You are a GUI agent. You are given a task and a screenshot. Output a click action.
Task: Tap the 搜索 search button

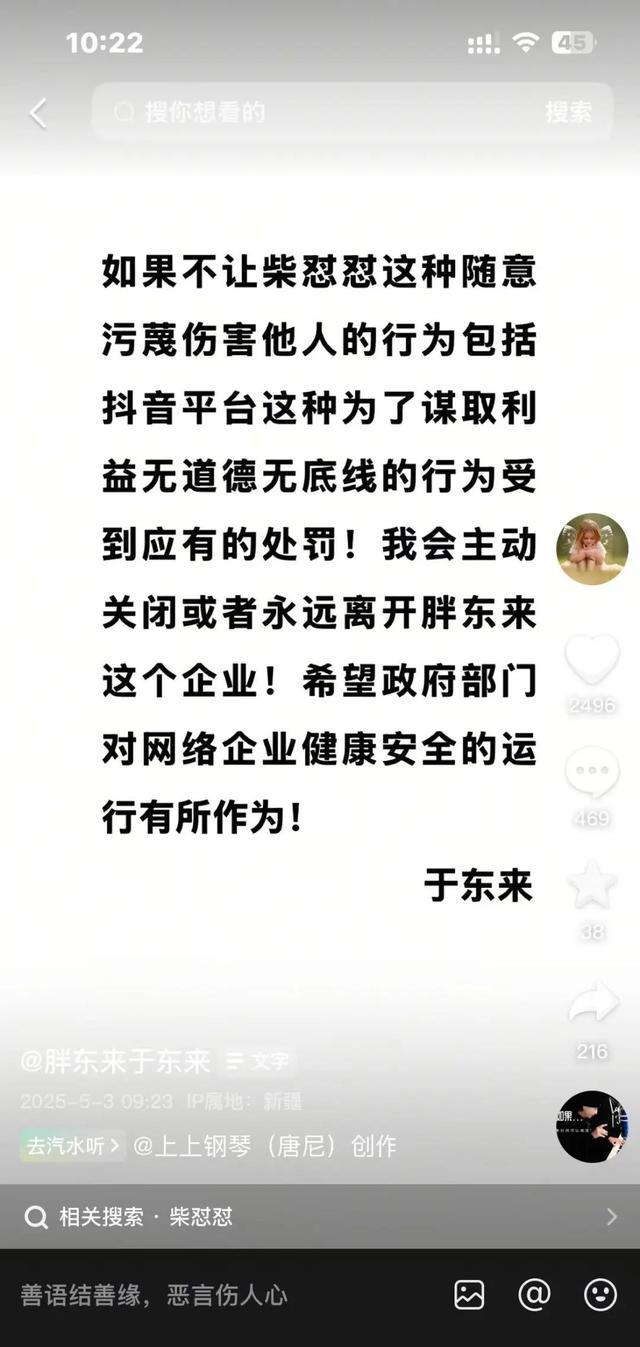568,112
